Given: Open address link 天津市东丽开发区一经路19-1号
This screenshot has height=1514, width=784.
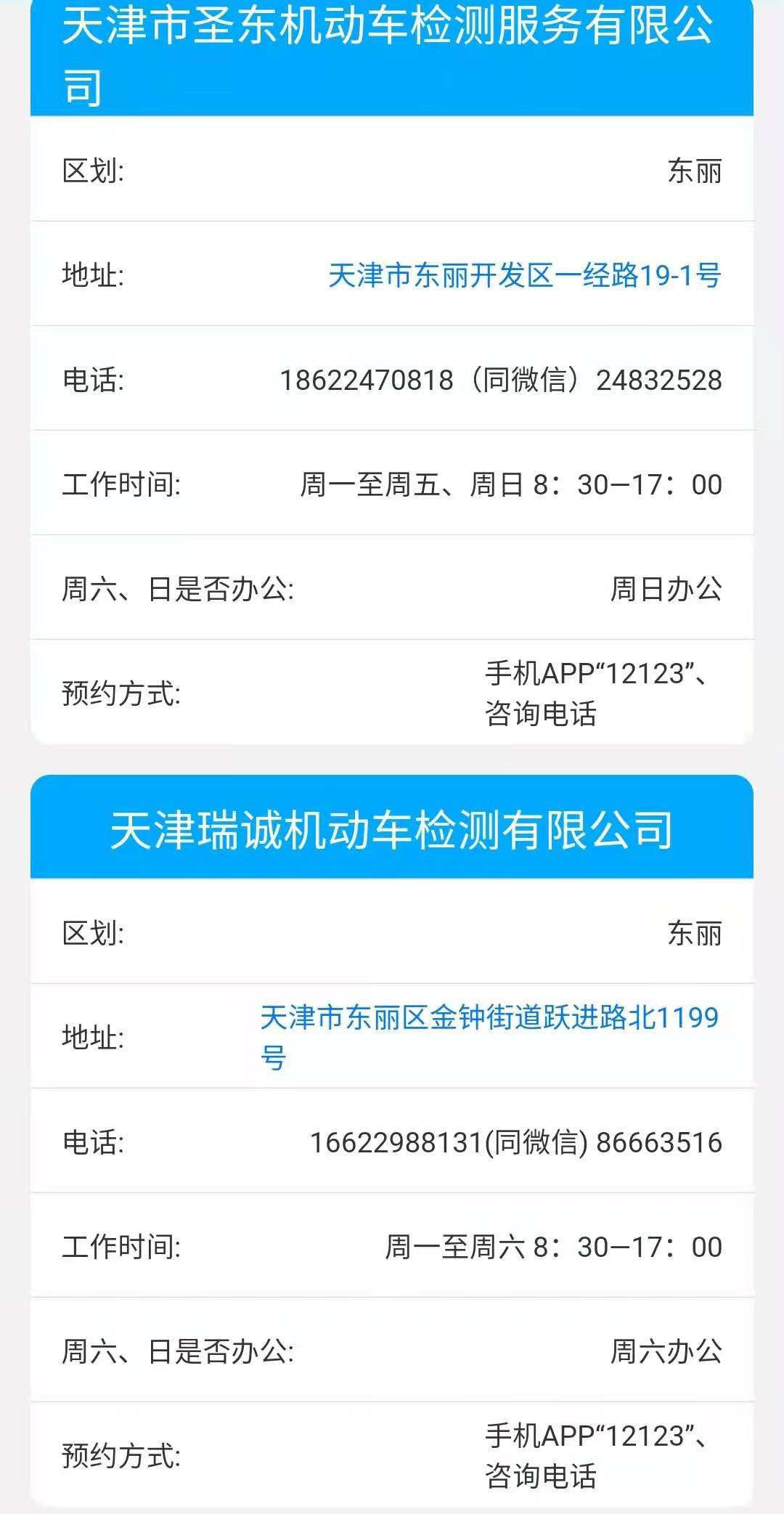Looking at the screenshot, I should (x=524, y=275).
